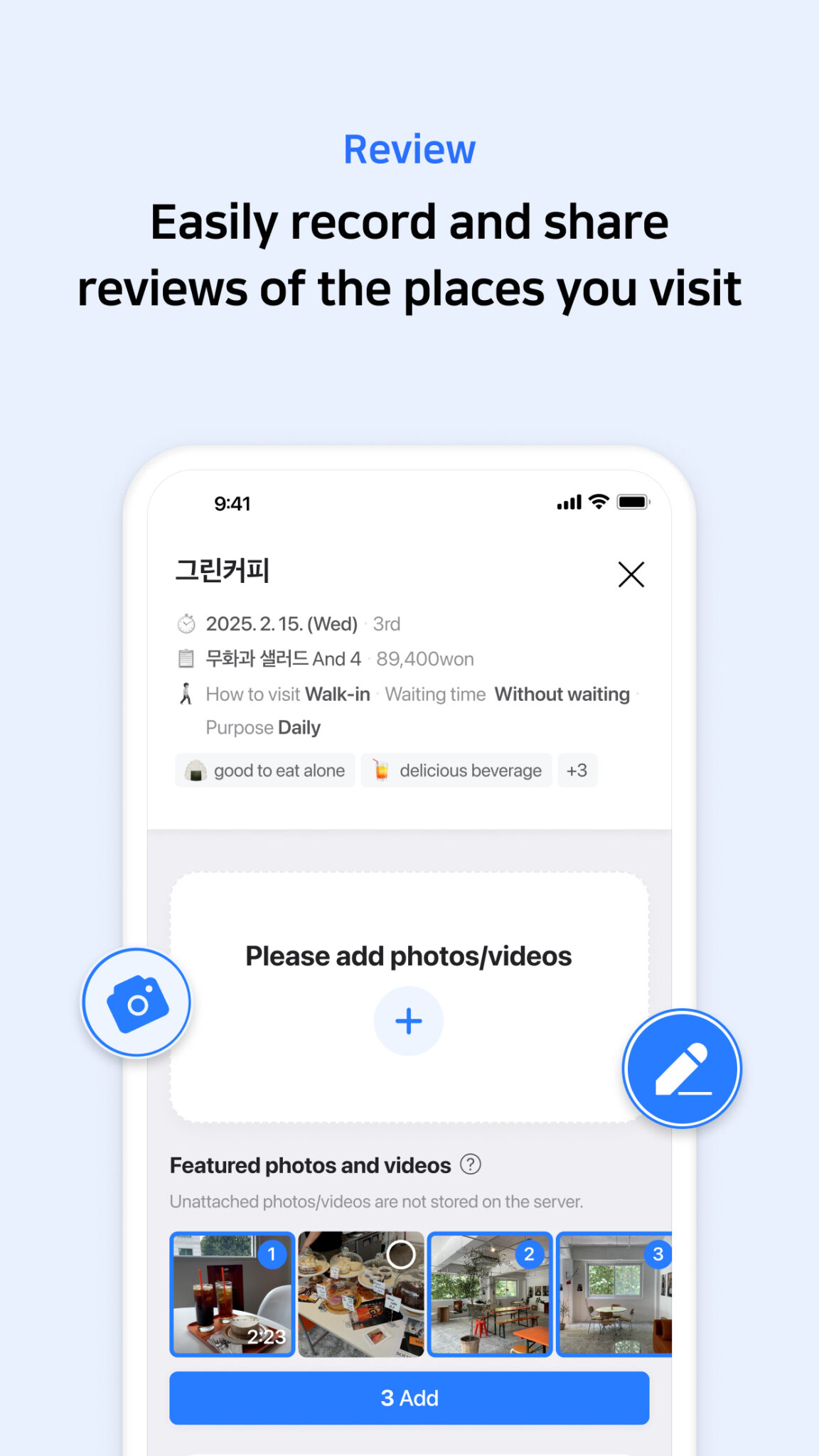The image size is (819, 1456).
Task: Expand the +3 hidden tags chip
Action: point(577,770)
